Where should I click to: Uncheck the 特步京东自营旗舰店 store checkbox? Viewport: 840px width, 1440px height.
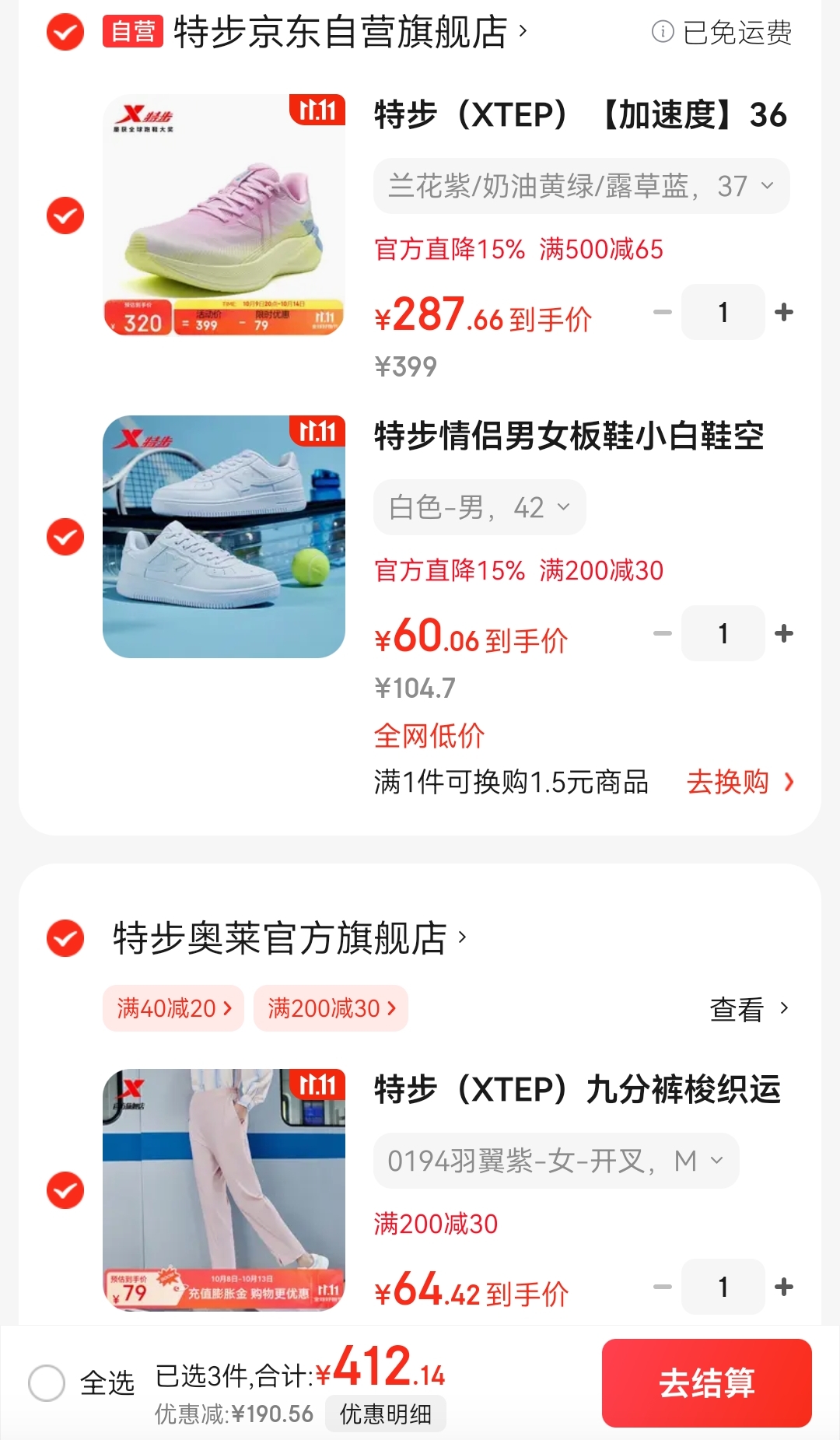pyautogui.click(x=65, y=33)
